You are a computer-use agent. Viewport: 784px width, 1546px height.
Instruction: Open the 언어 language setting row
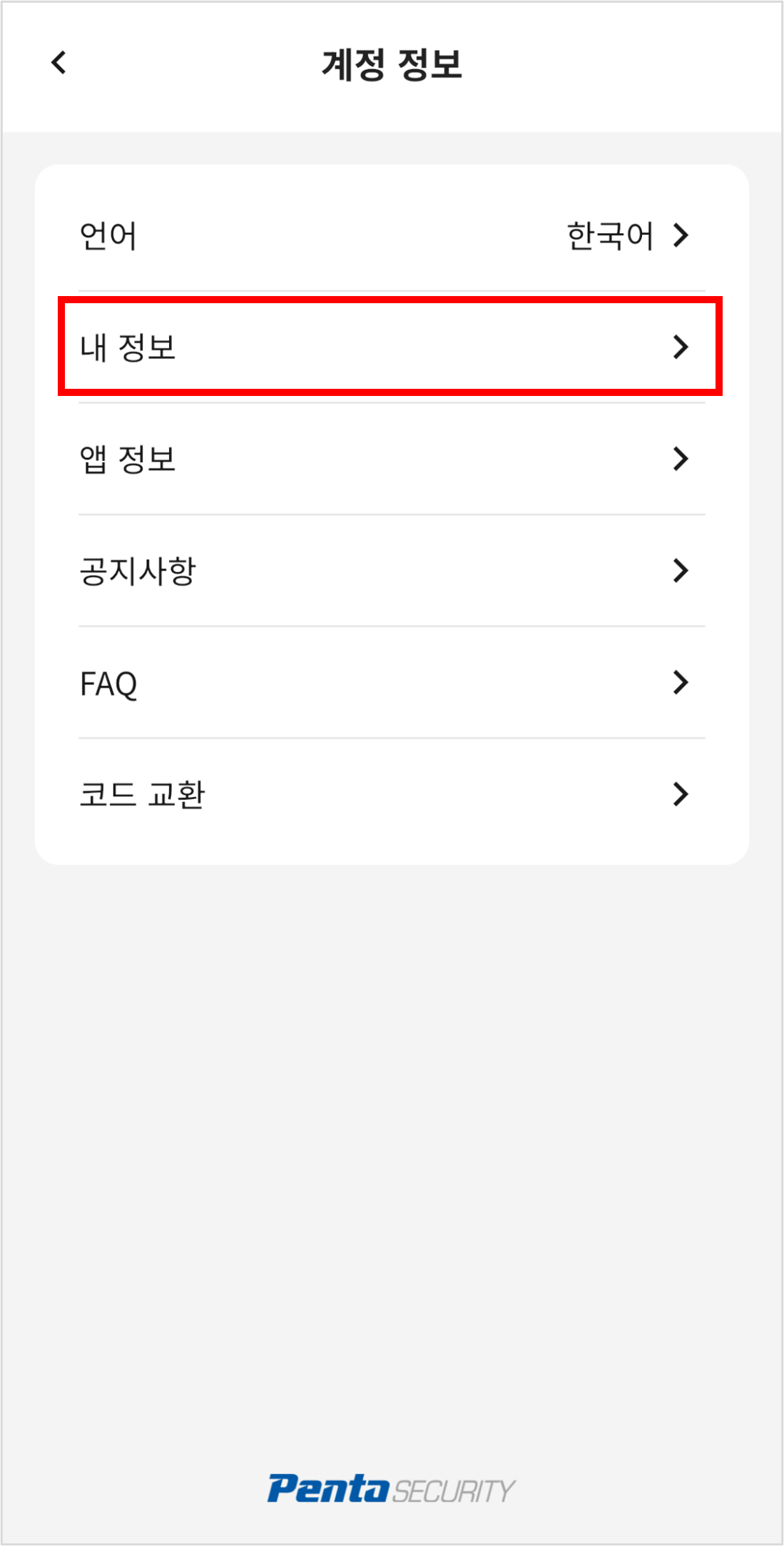(x=391, y=235)
